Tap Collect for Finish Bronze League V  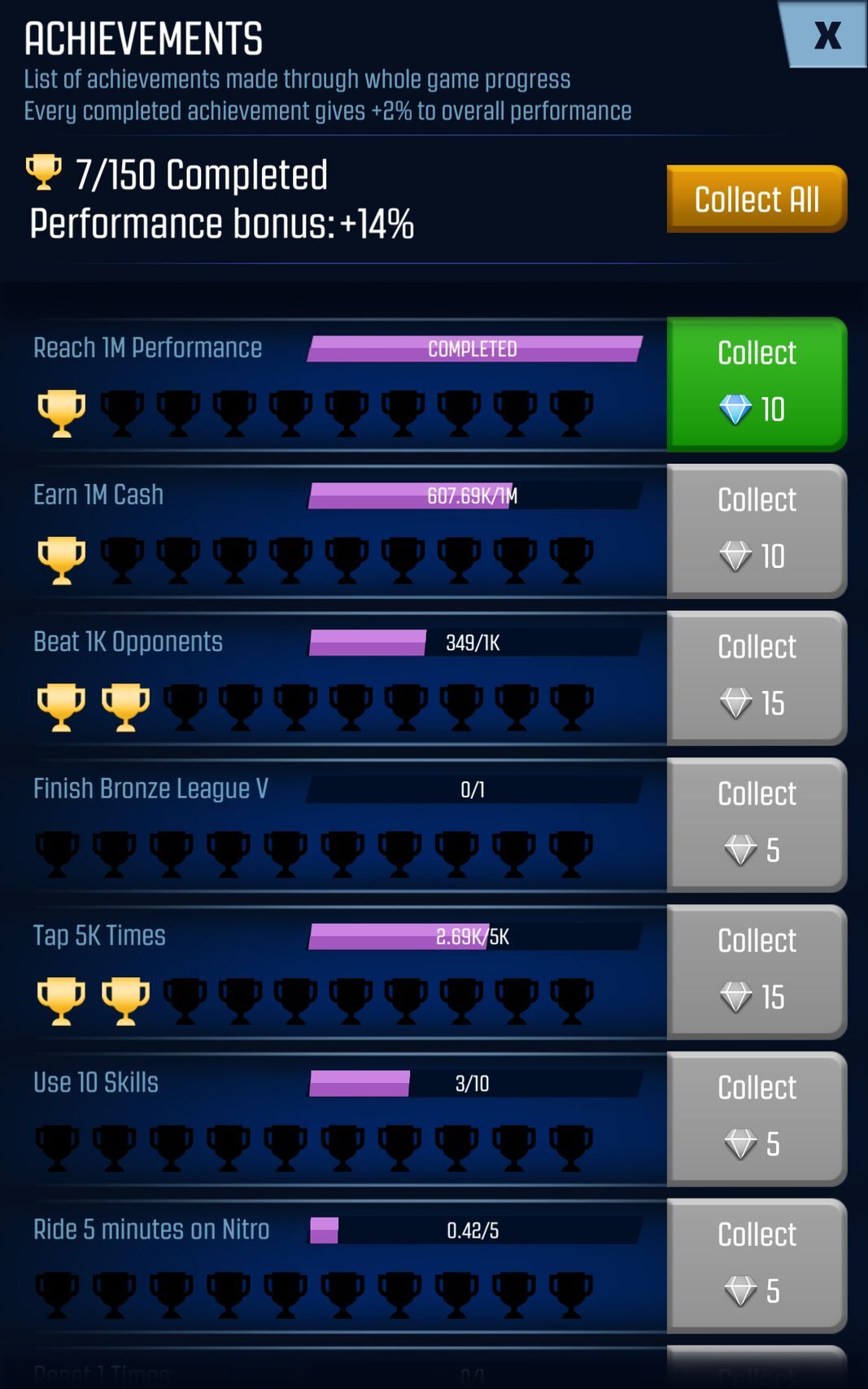pos(757,824)
